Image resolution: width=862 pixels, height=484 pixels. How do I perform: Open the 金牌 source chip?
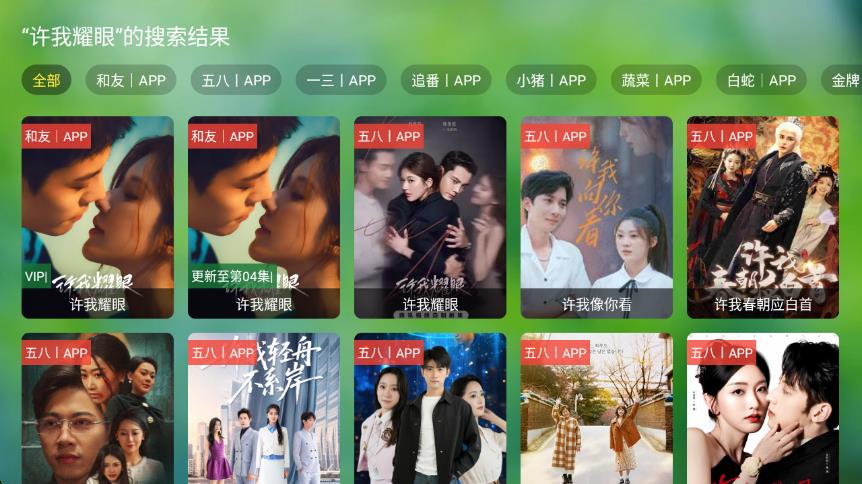coord(842,81)
